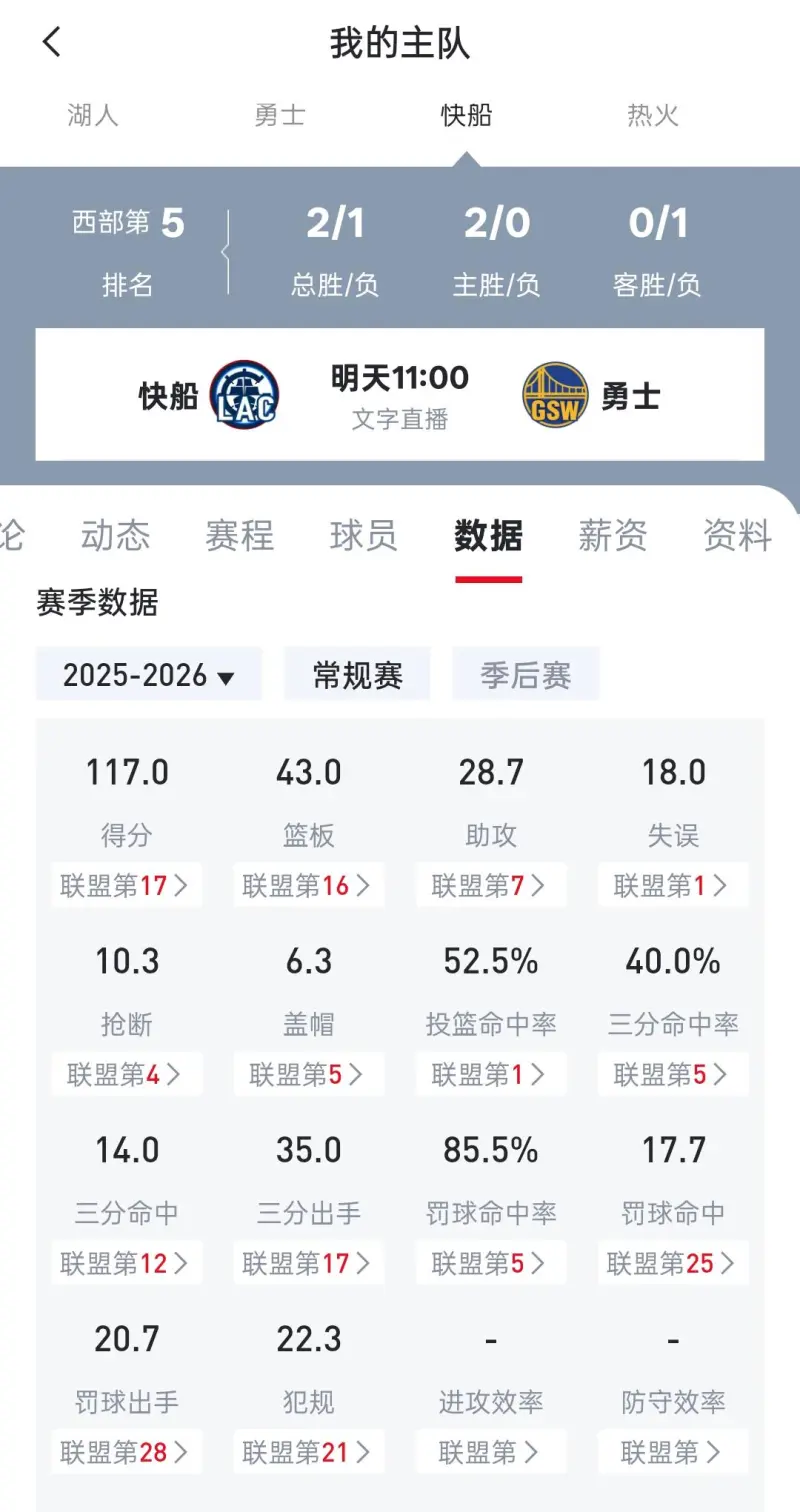Open the 薪资 tab
The width and height of the screenshot is (800, 1512).
(x=612, y=536)
